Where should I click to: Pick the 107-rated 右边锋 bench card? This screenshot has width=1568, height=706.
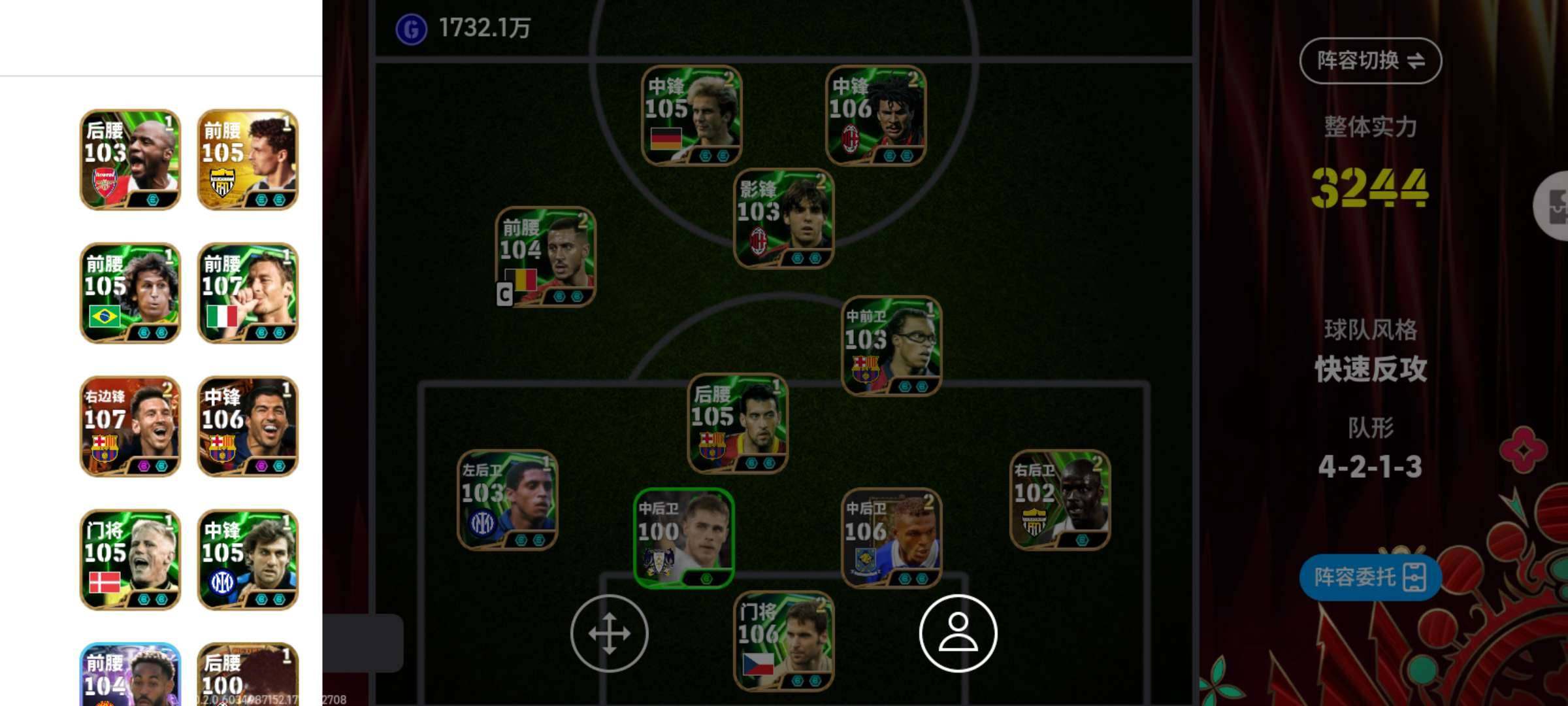130,426
